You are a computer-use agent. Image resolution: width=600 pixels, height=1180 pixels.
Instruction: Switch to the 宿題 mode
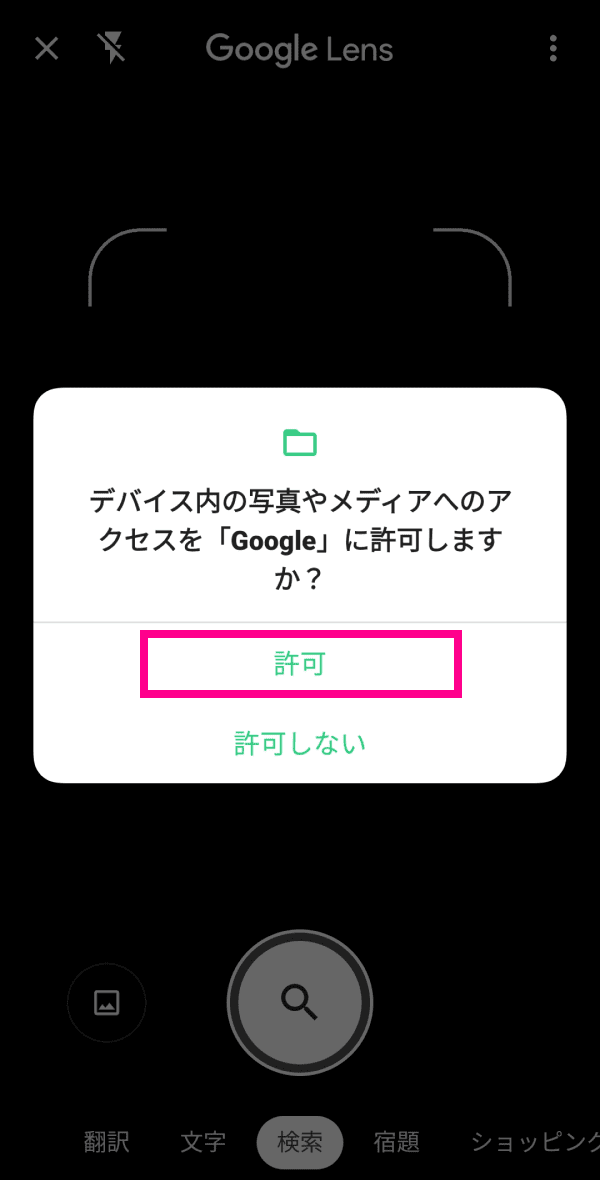397,1142
